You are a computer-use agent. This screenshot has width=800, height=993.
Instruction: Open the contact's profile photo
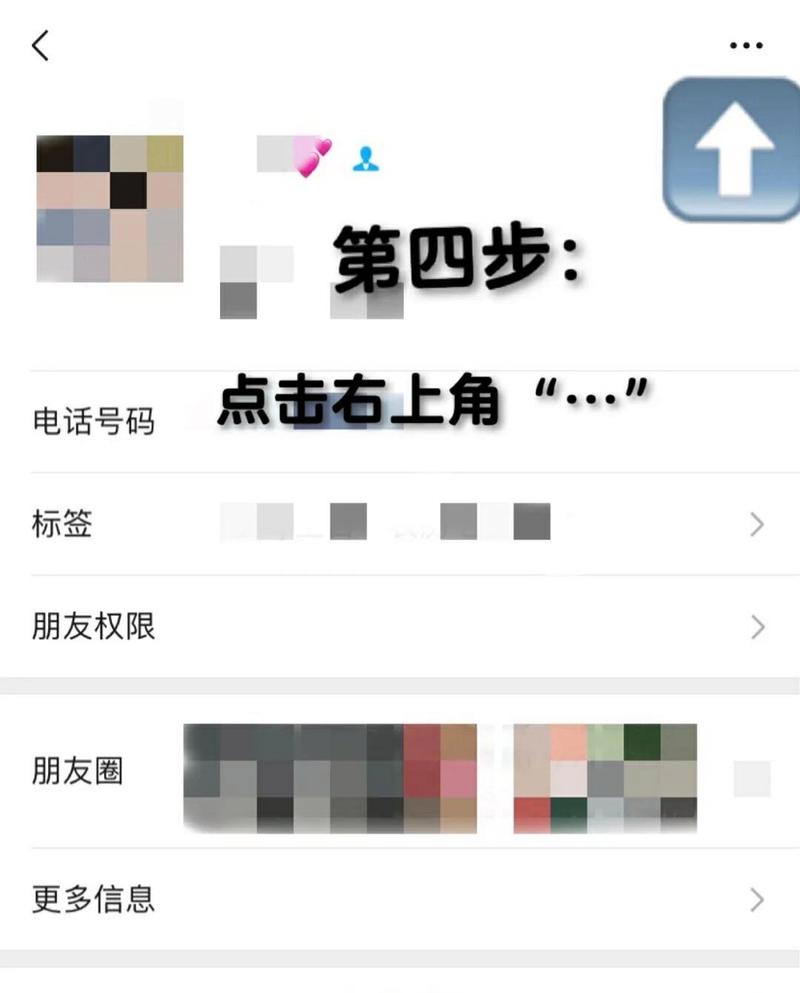click(110, 208)
